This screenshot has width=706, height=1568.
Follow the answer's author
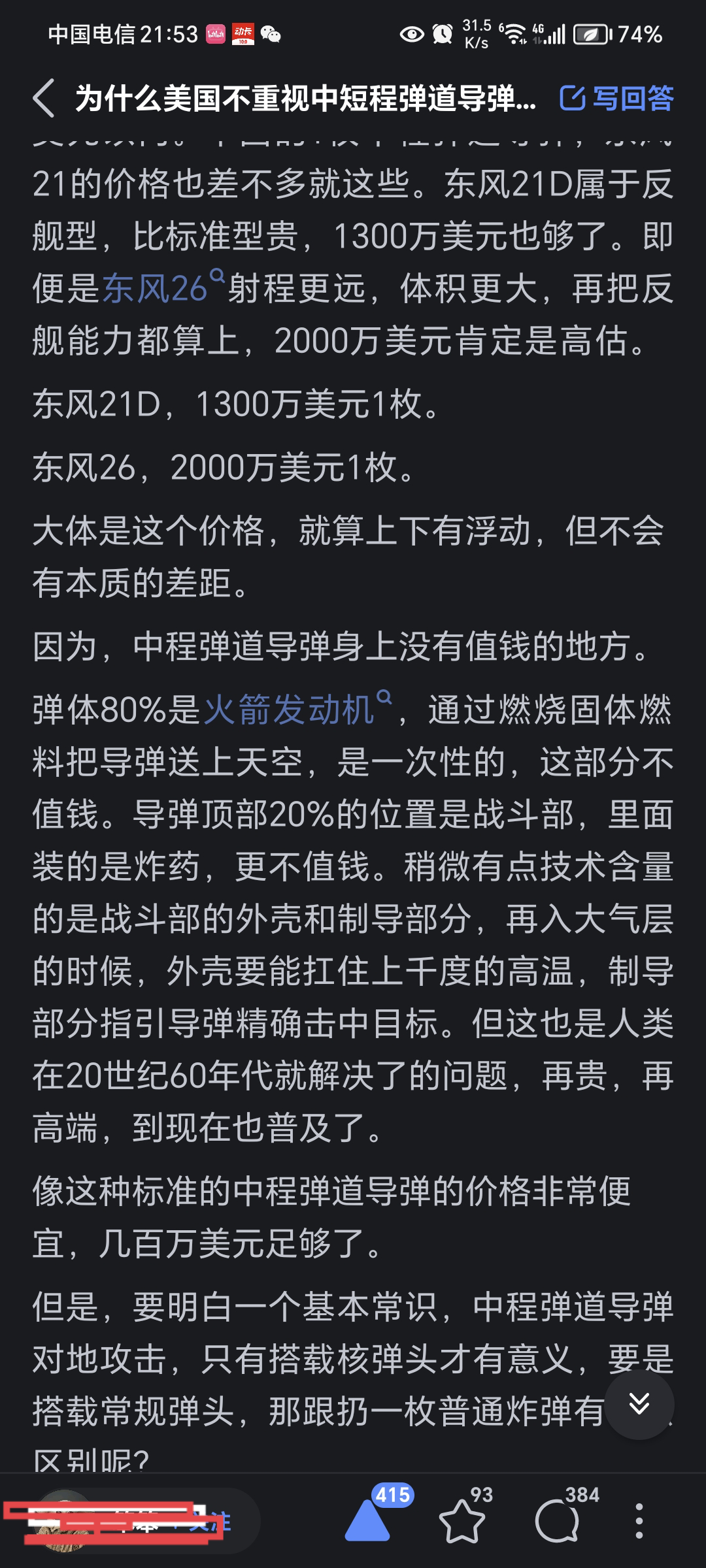(210, 1522)
